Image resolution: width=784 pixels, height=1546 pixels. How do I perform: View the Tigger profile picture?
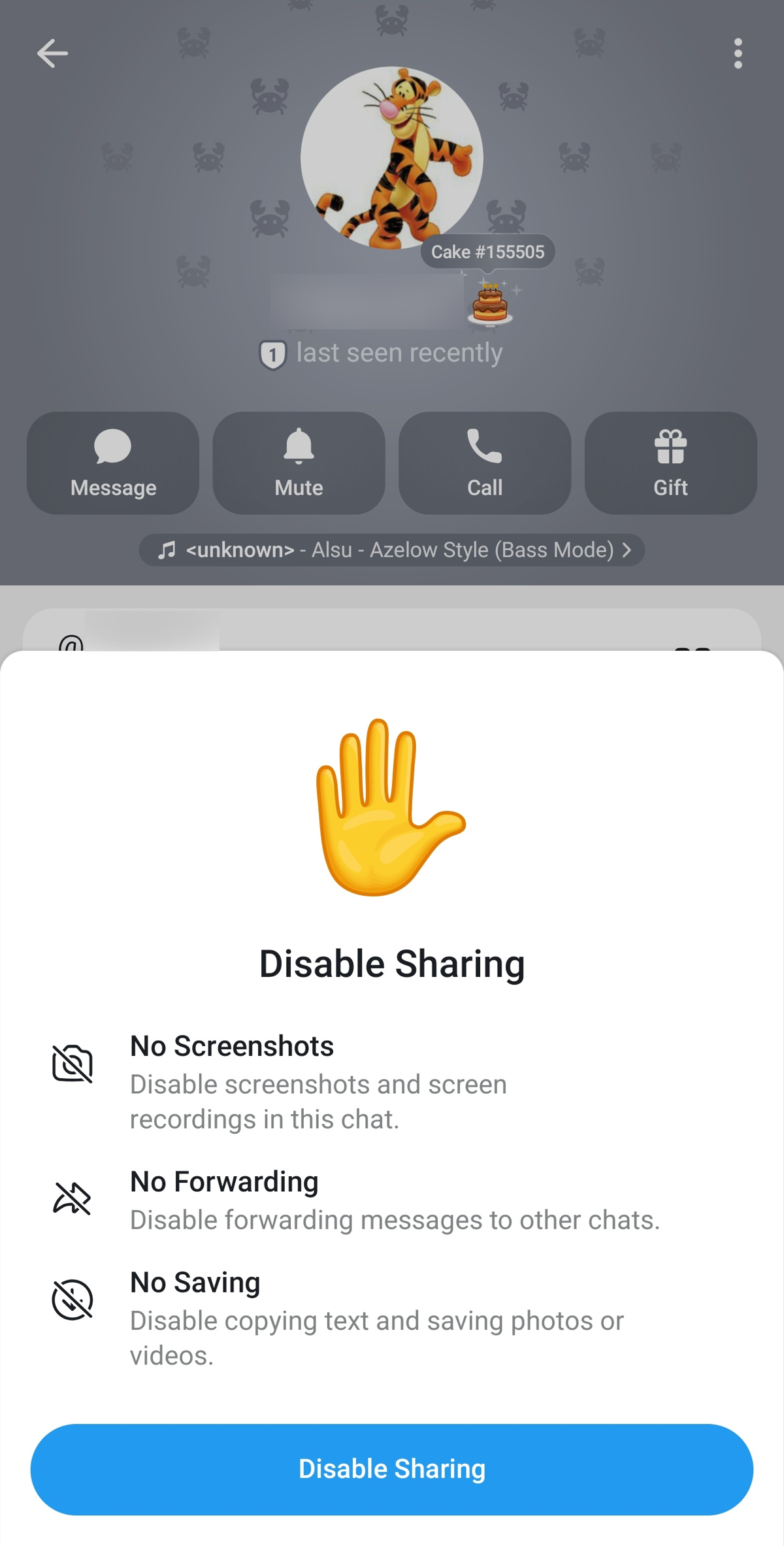(x=391, y=157)
